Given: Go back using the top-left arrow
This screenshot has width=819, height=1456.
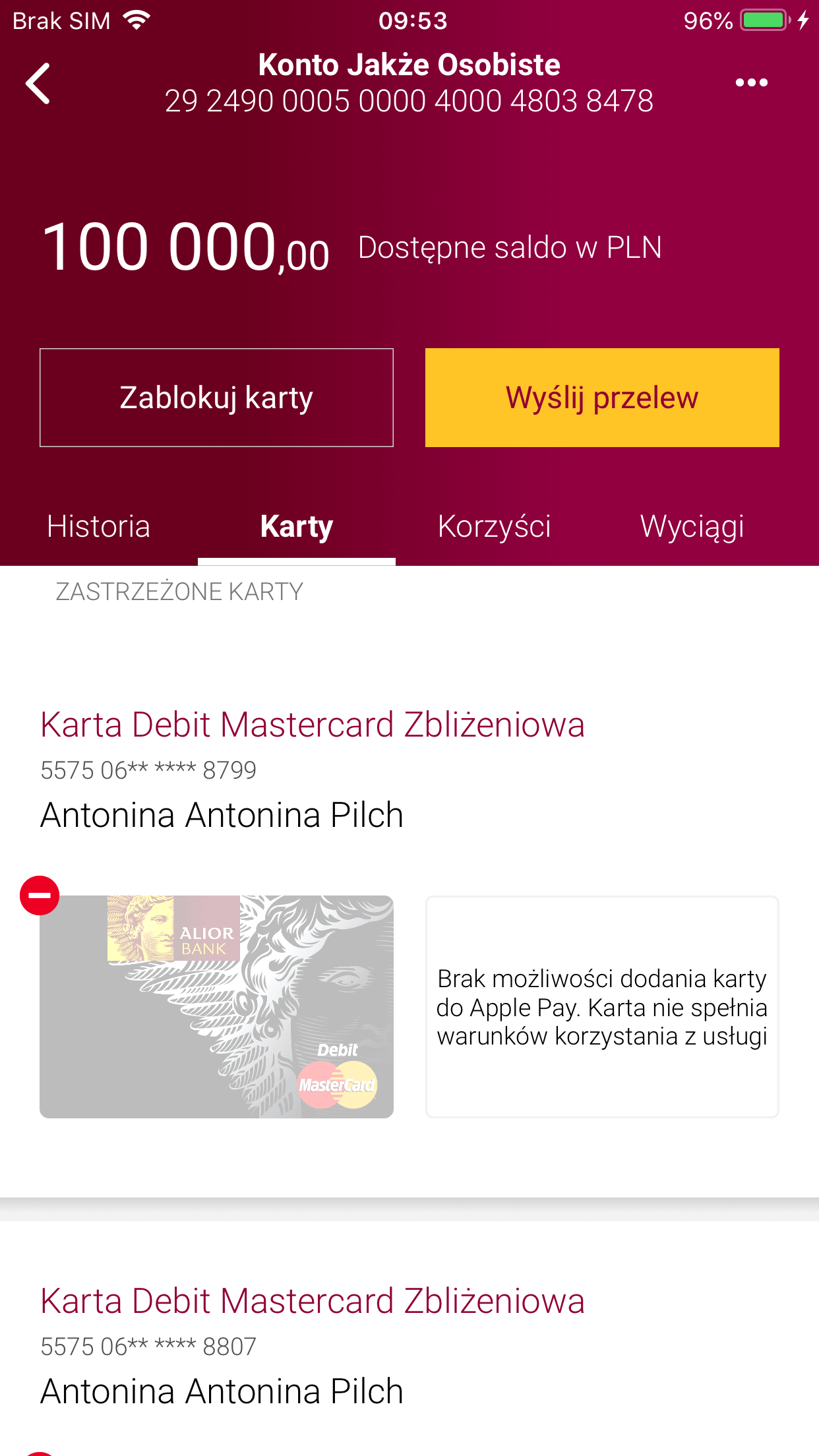Looking at the screenshot, I should pos(38,83).
